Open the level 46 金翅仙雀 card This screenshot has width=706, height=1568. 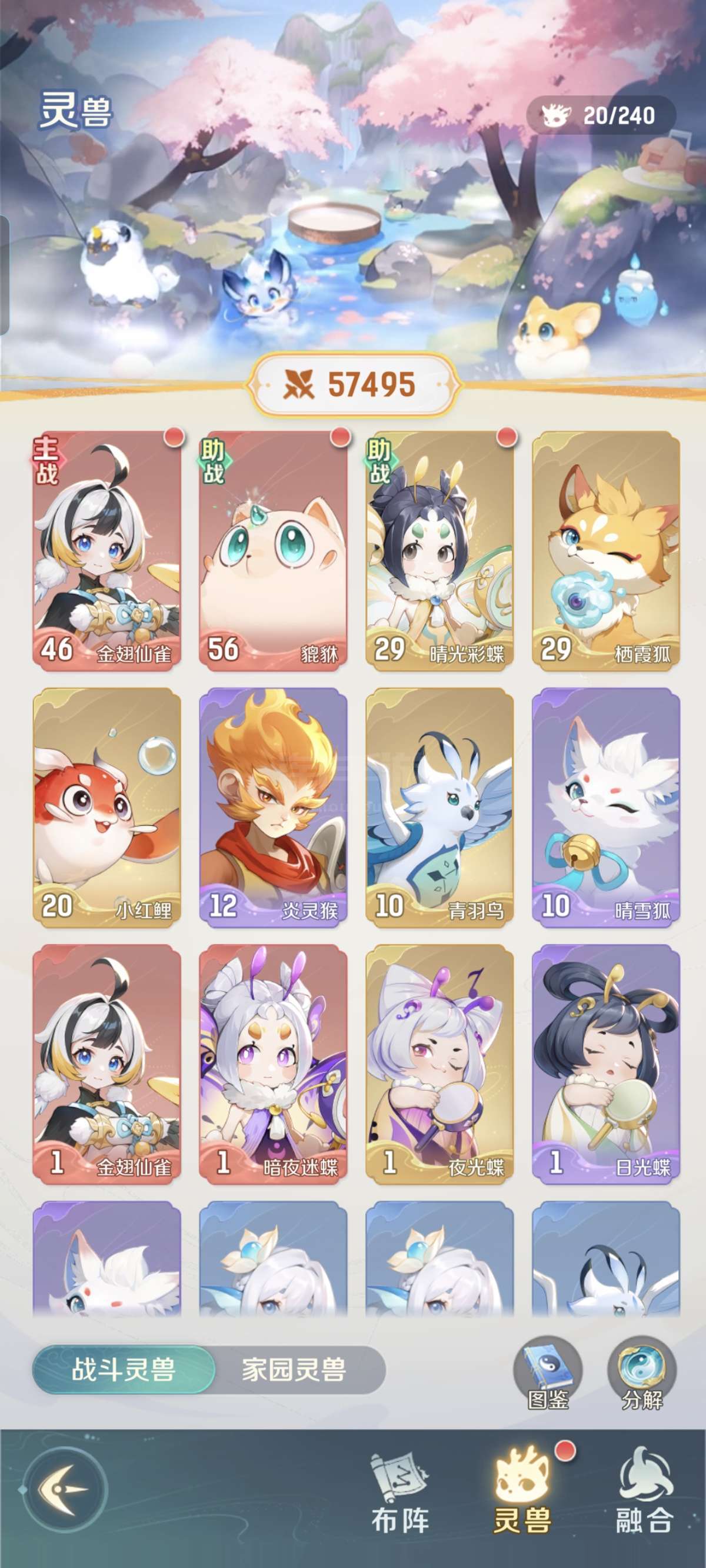point(107,551)
